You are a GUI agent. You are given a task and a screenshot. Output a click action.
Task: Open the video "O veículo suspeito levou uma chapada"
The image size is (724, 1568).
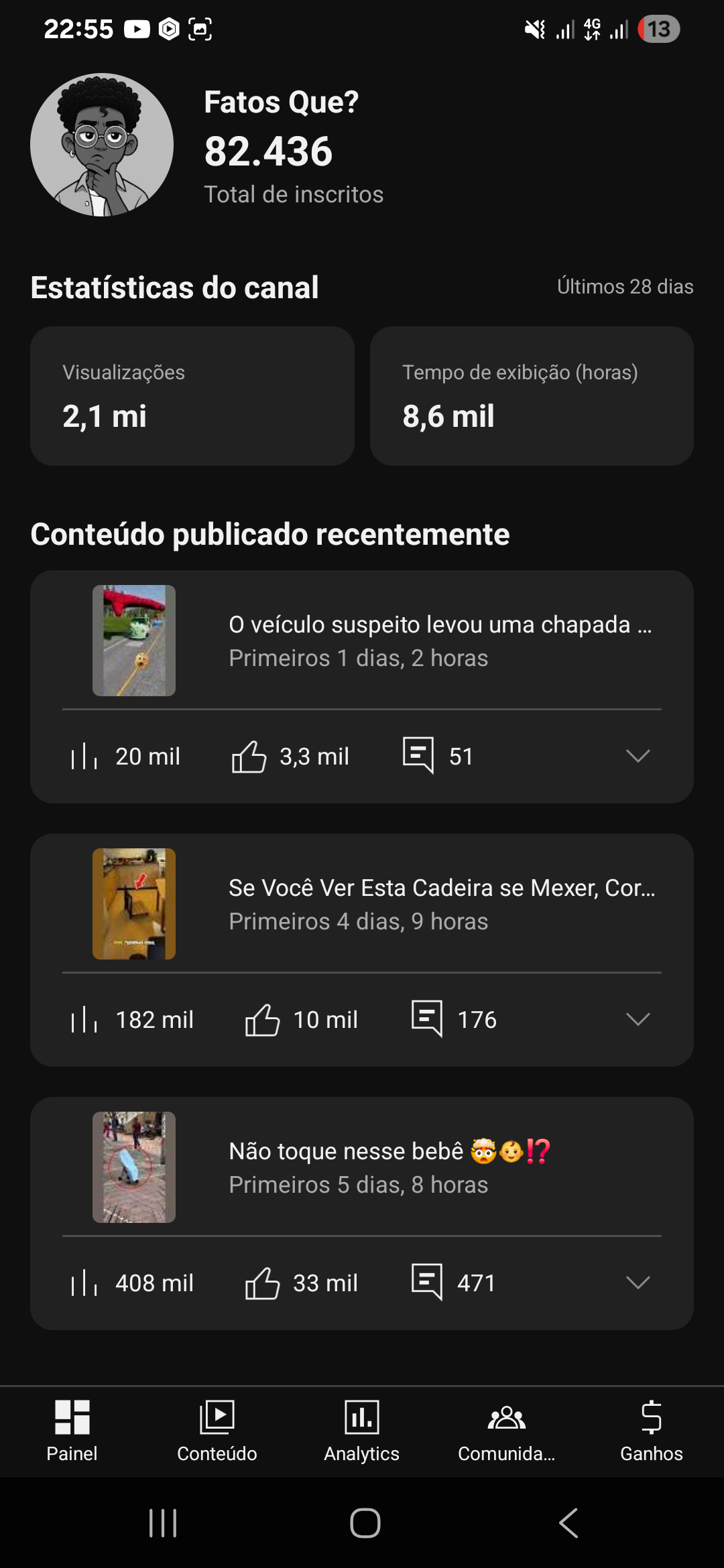click(x=439, y=640)
